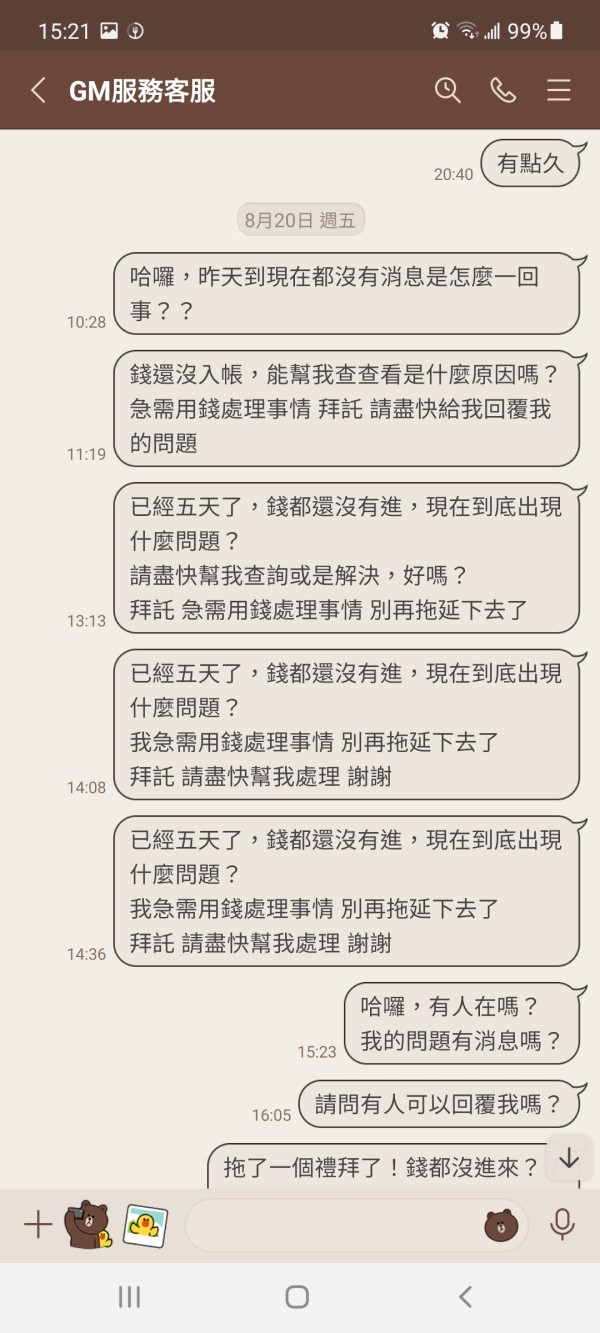
Task: Open the plus attachment menu
Action: tap(37, 1224)
